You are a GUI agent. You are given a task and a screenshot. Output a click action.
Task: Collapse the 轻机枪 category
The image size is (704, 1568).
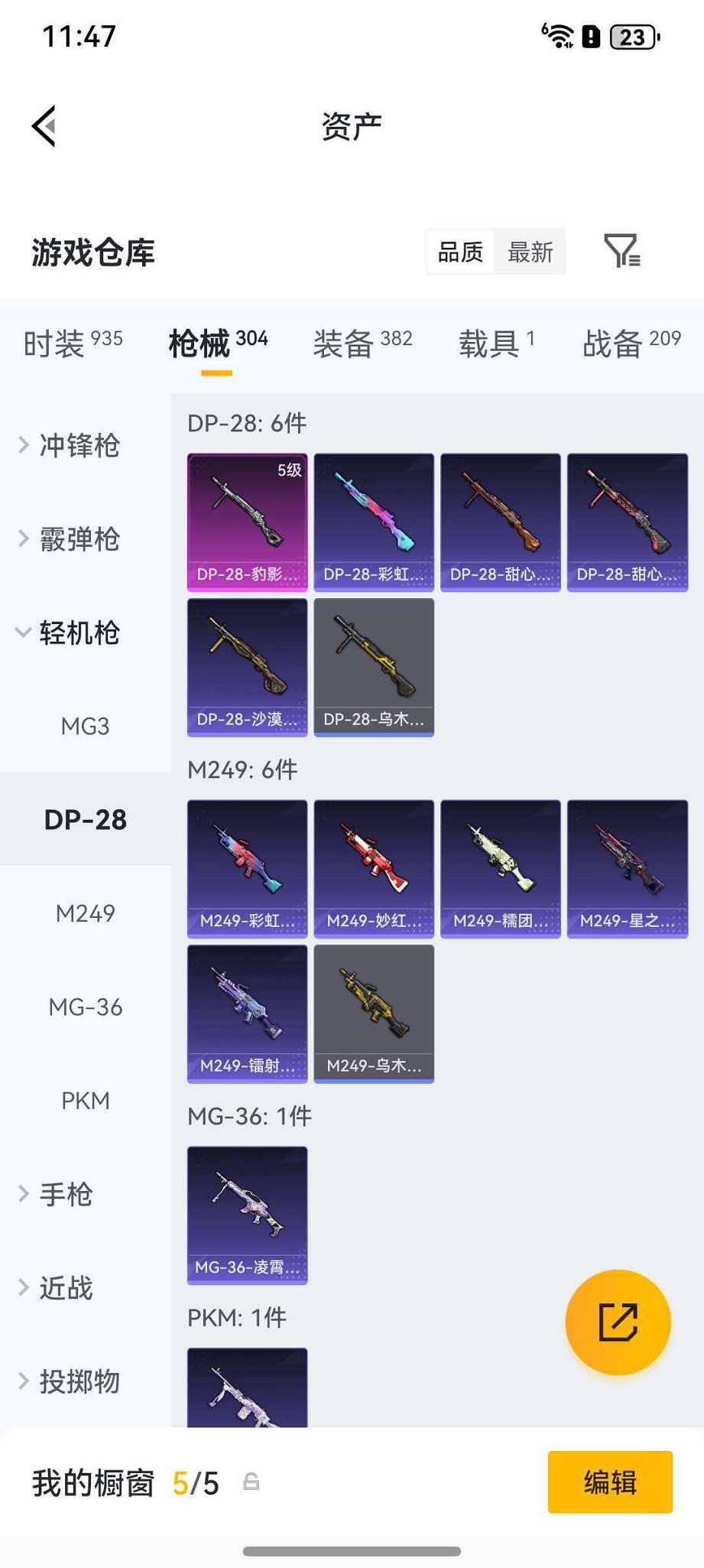pyautogui.click(x=79, y=633)
